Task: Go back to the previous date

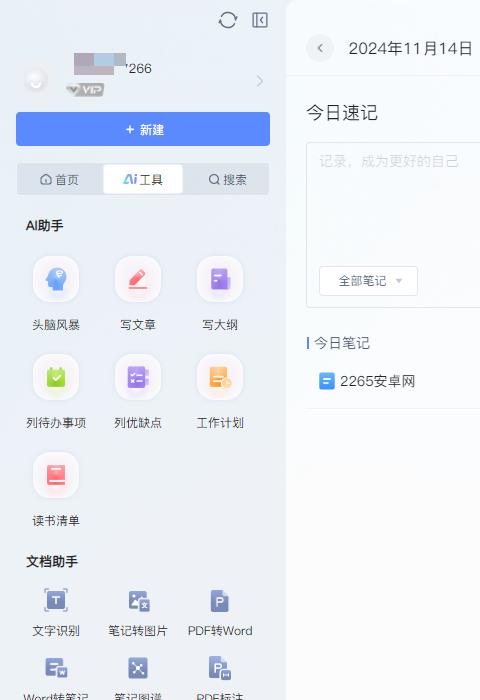Action: 320,48
